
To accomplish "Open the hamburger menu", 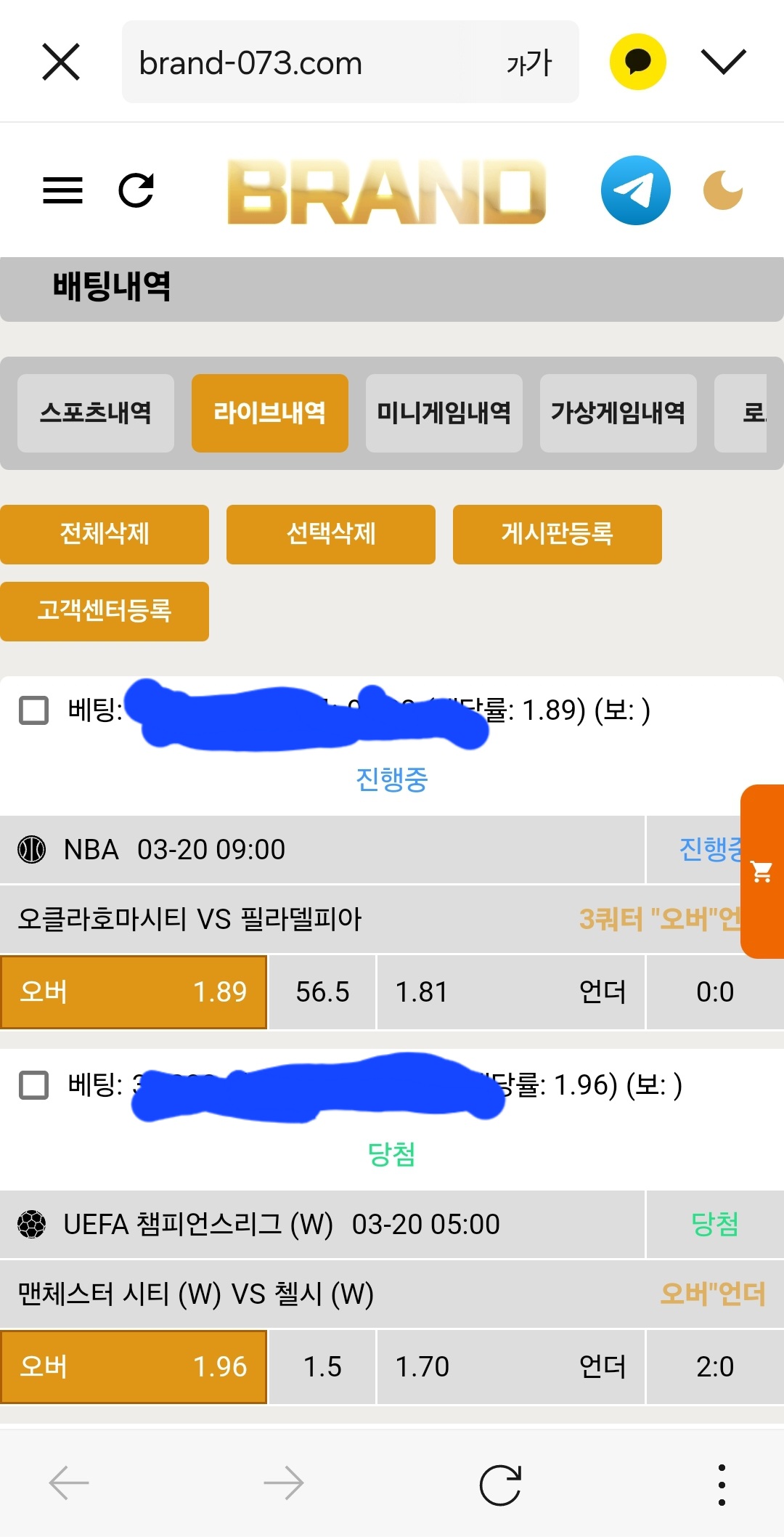I will (62, 190).
